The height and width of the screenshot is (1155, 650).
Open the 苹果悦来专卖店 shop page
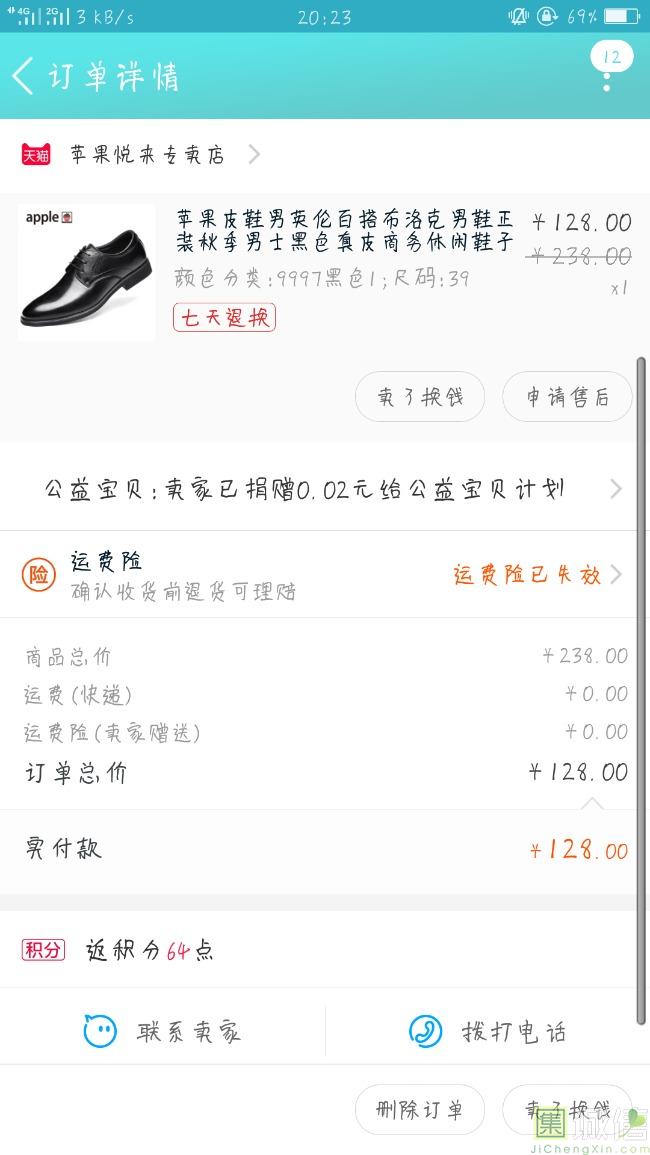coord(148,155)
